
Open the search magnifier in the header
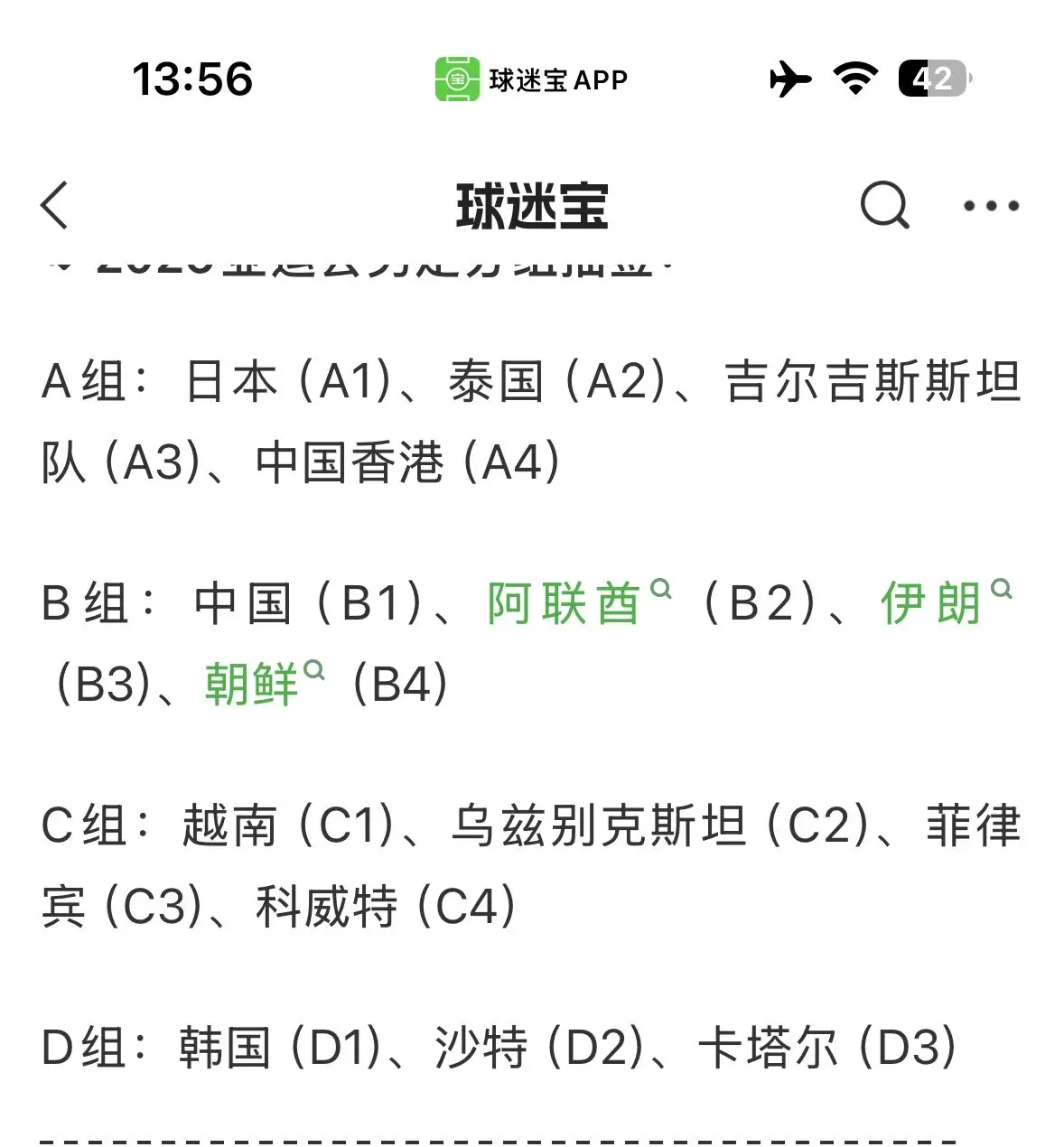884,205
